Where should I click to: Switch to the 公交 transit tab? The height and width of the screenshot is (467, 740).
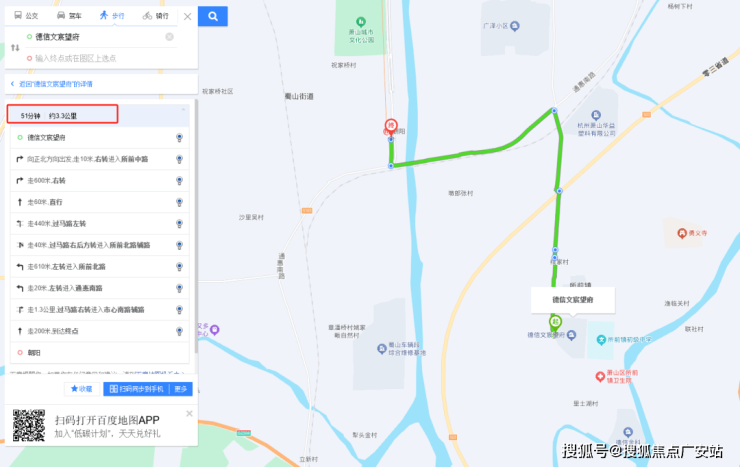click(27, 16)
